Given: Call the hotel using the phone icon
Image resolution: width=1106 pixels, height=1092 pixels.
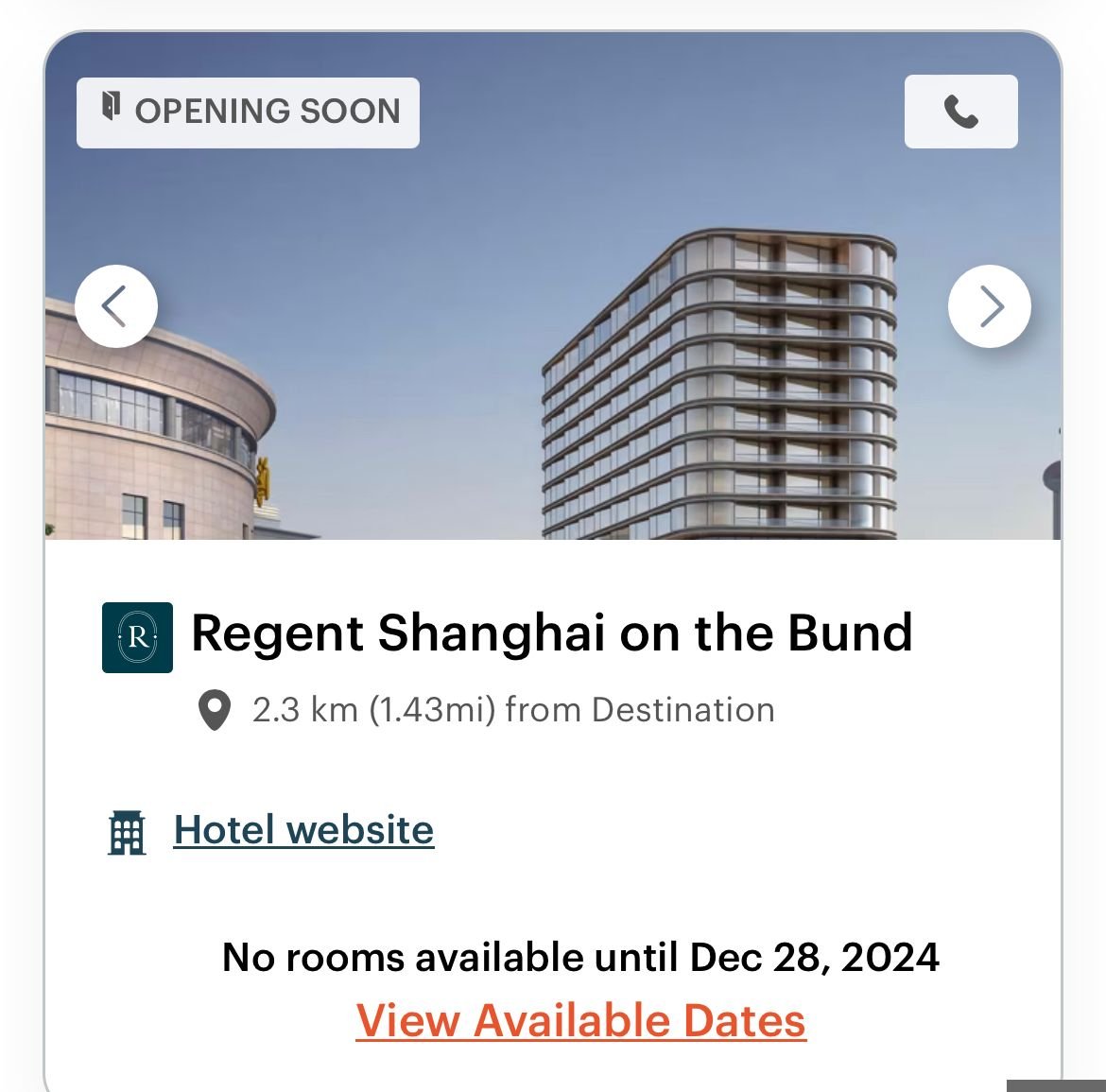Looking at the screenshot, I should (960, 112).
